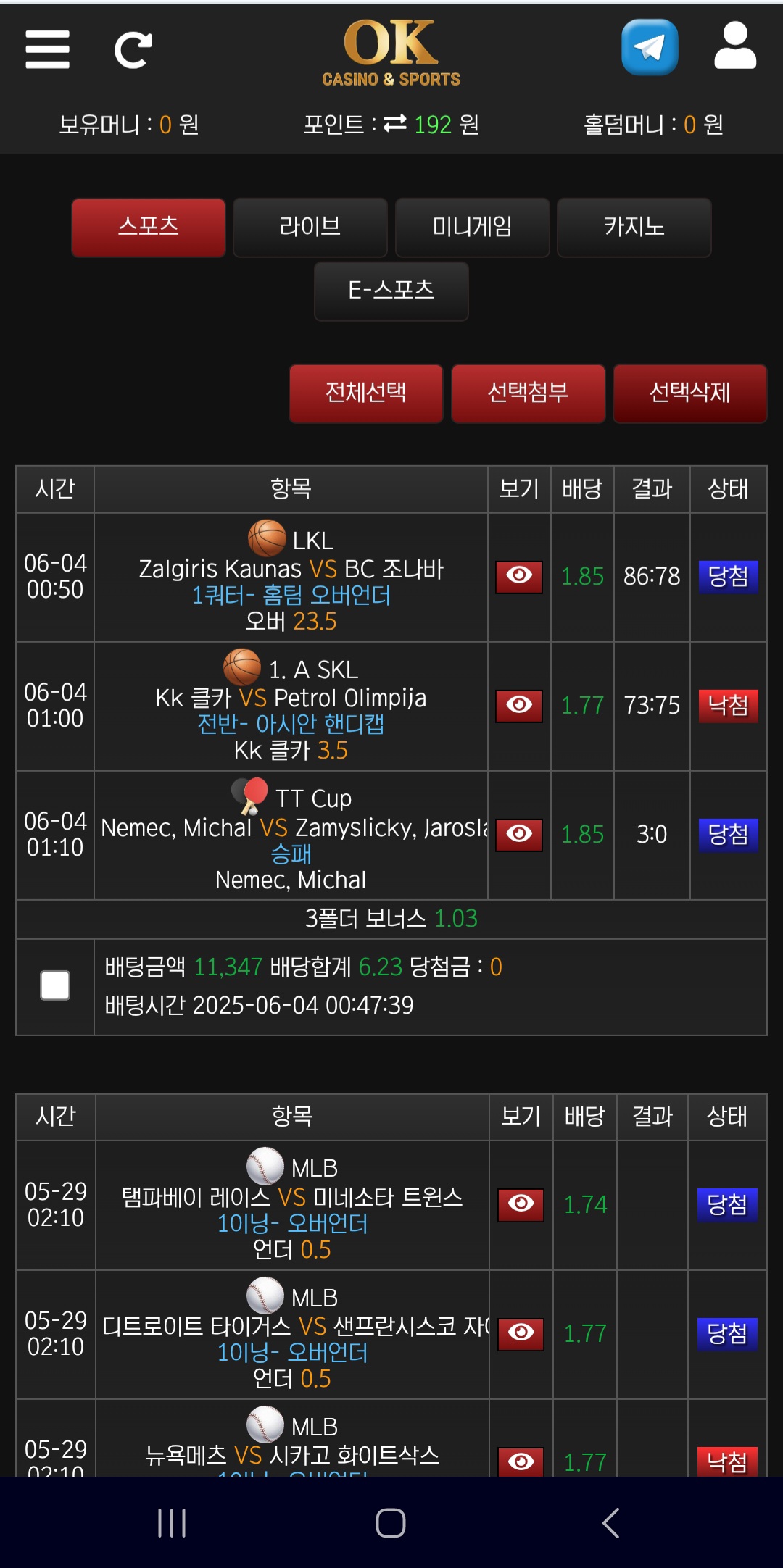Open the user profile icon
783x1568 pixels.
coord(735,46)
